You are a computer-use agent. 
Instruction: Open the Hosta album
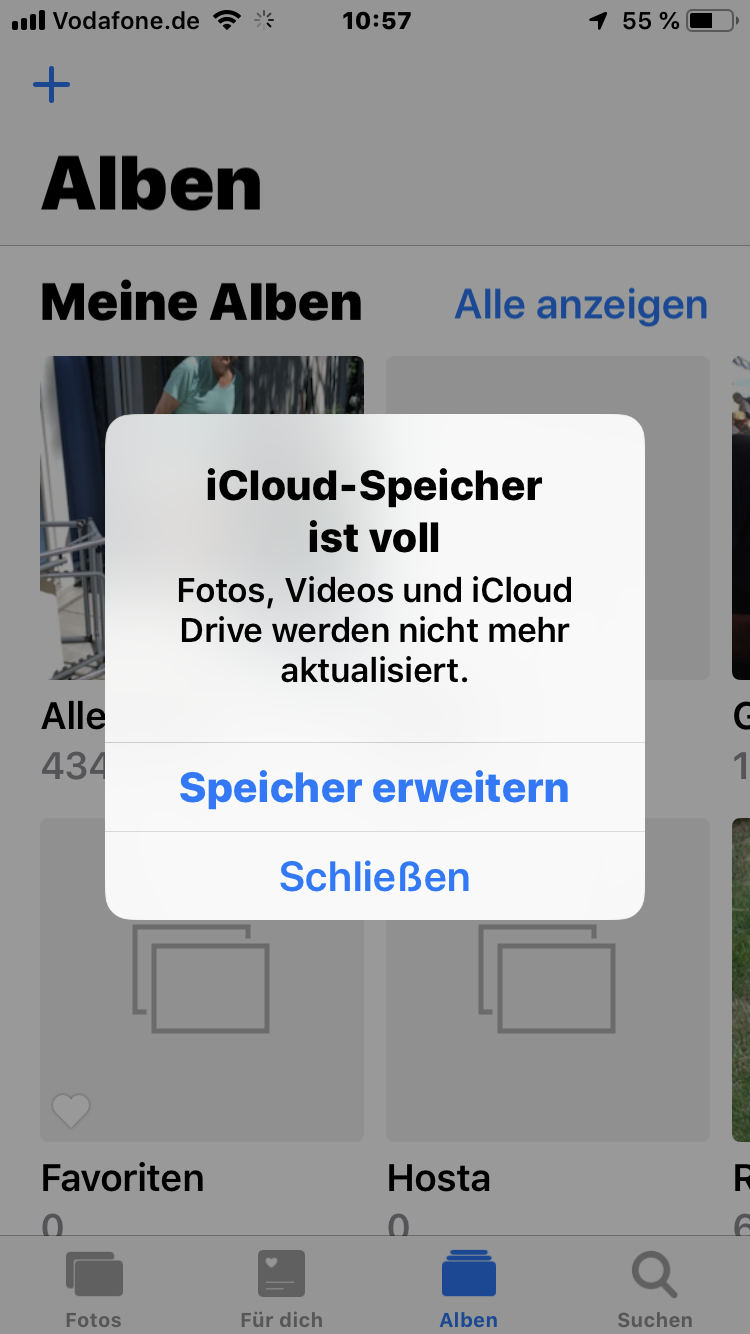(x=548, y=980)
